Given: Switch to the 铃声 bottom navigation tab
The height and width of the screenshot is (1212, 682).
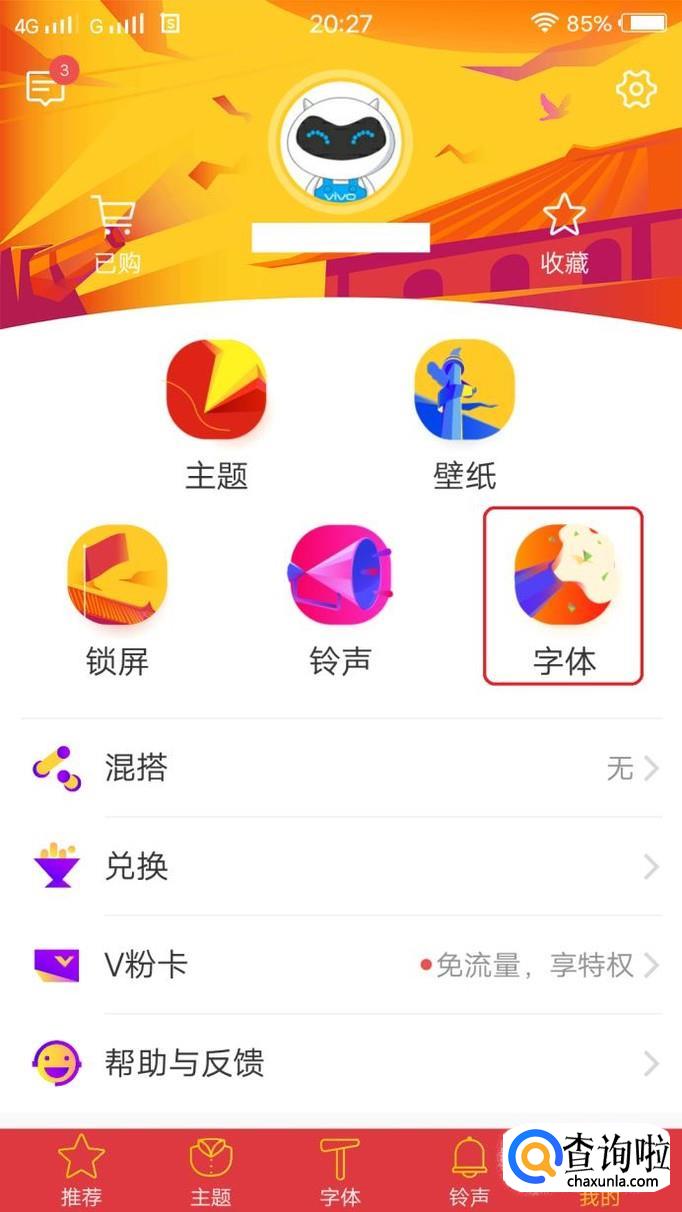Looking at the screenshot, I should [469, 1170].
